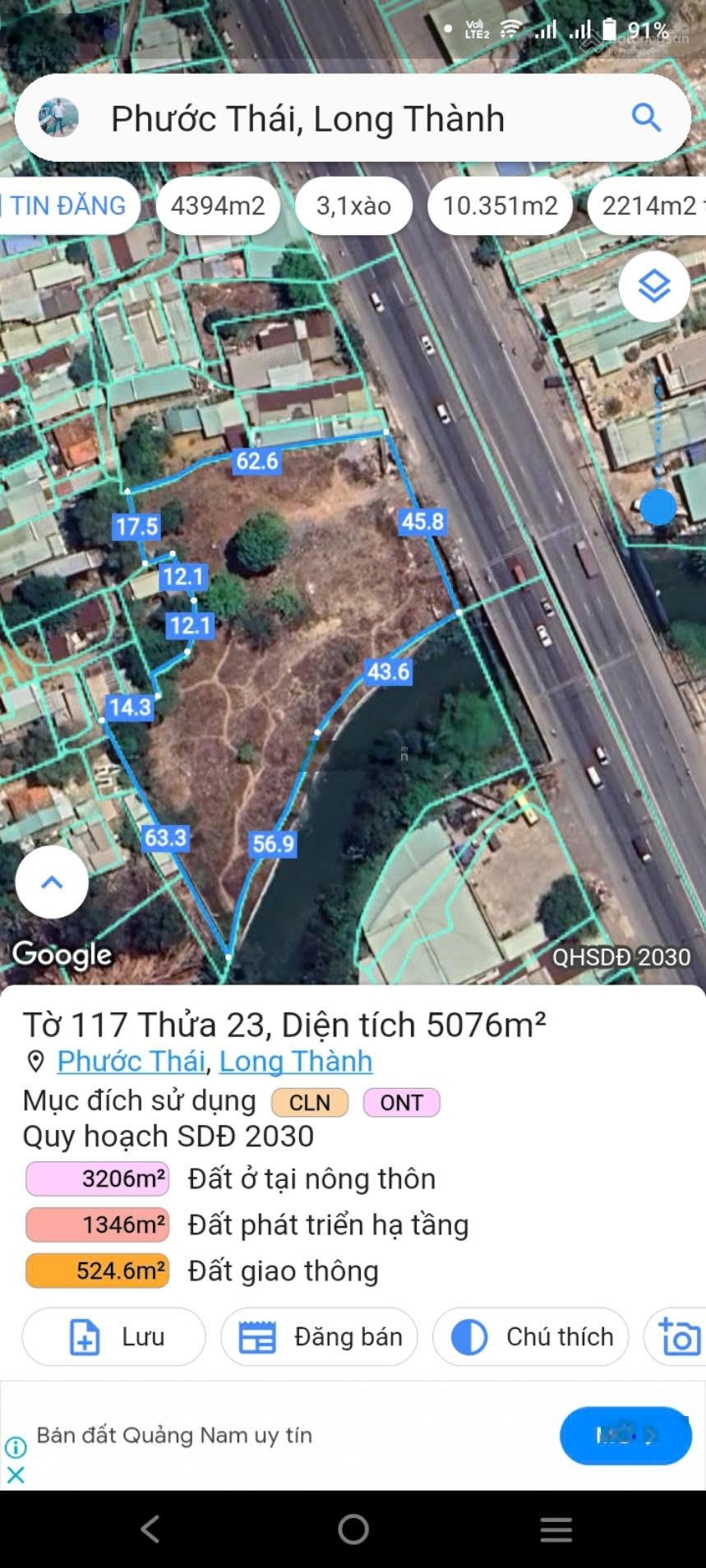
Task: Collapse the map with the chevron button
Action: (51, 881)
